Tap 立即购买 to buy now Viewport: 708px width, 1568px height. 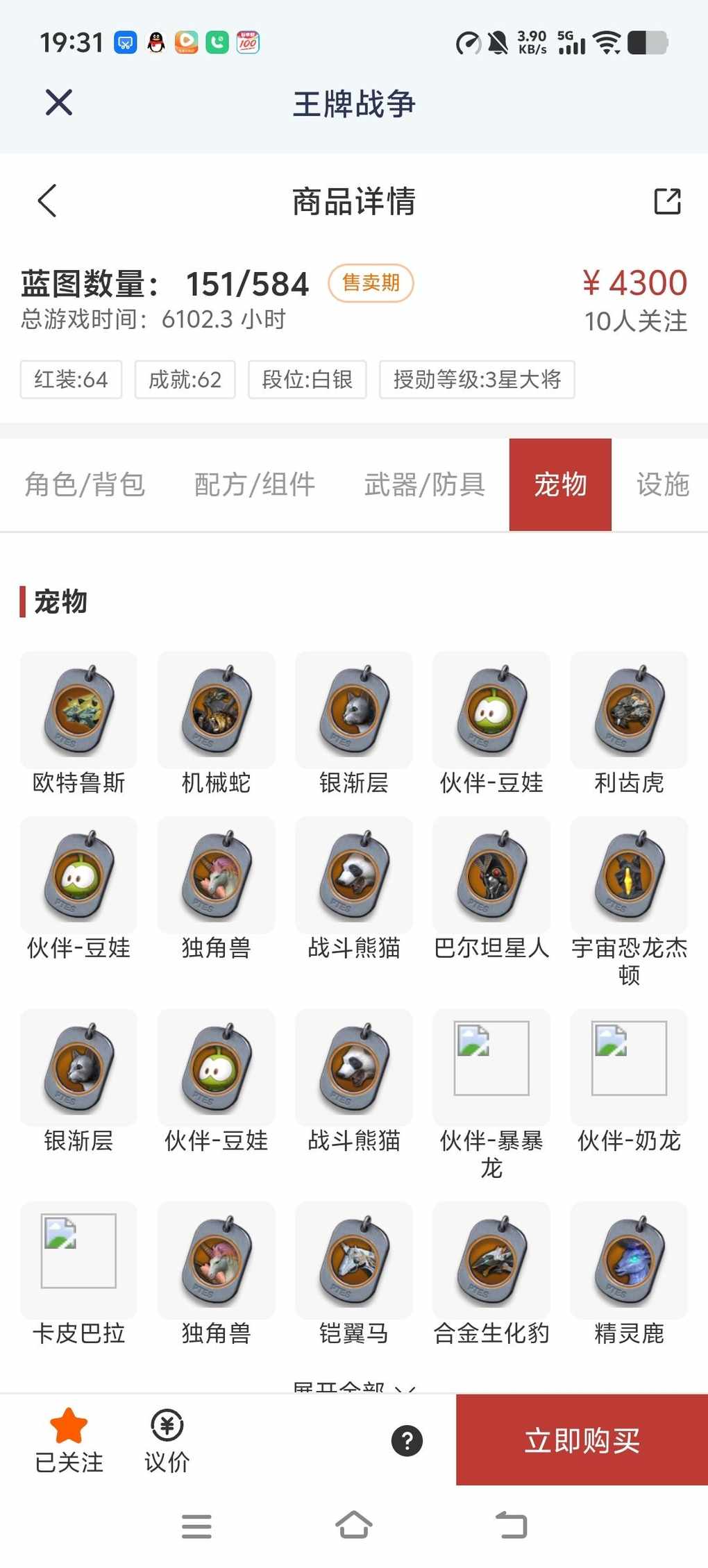pyautogui.click(x=582, y=1440)
